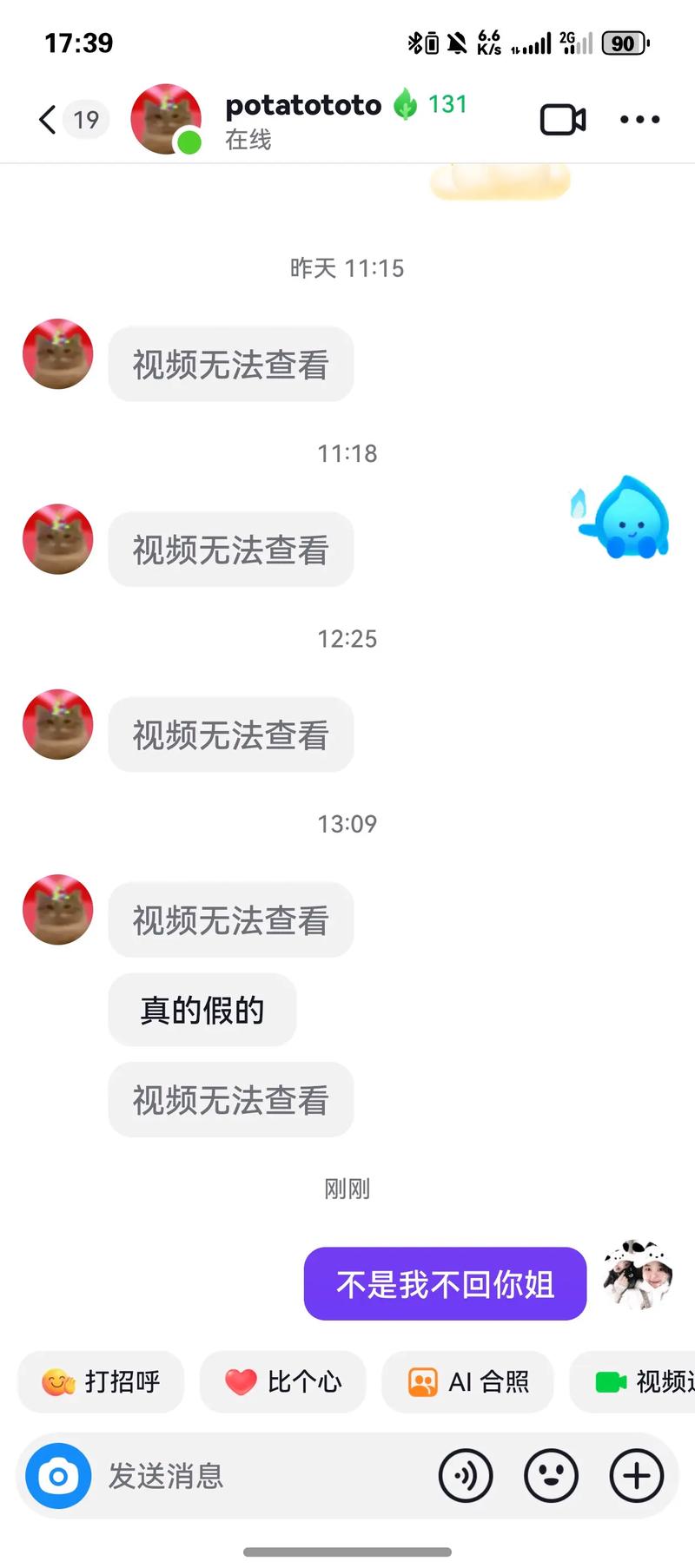Open the three-dot more options menu

(x=639, y=120)
